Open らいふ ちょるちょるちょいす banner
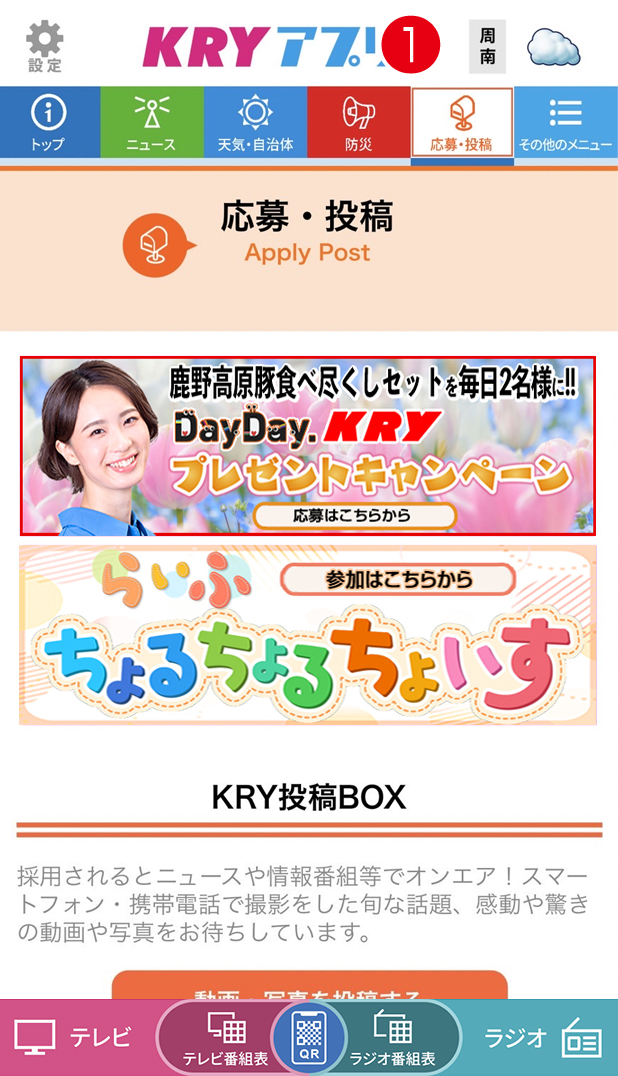The image size is (618, 1076). 308,634
